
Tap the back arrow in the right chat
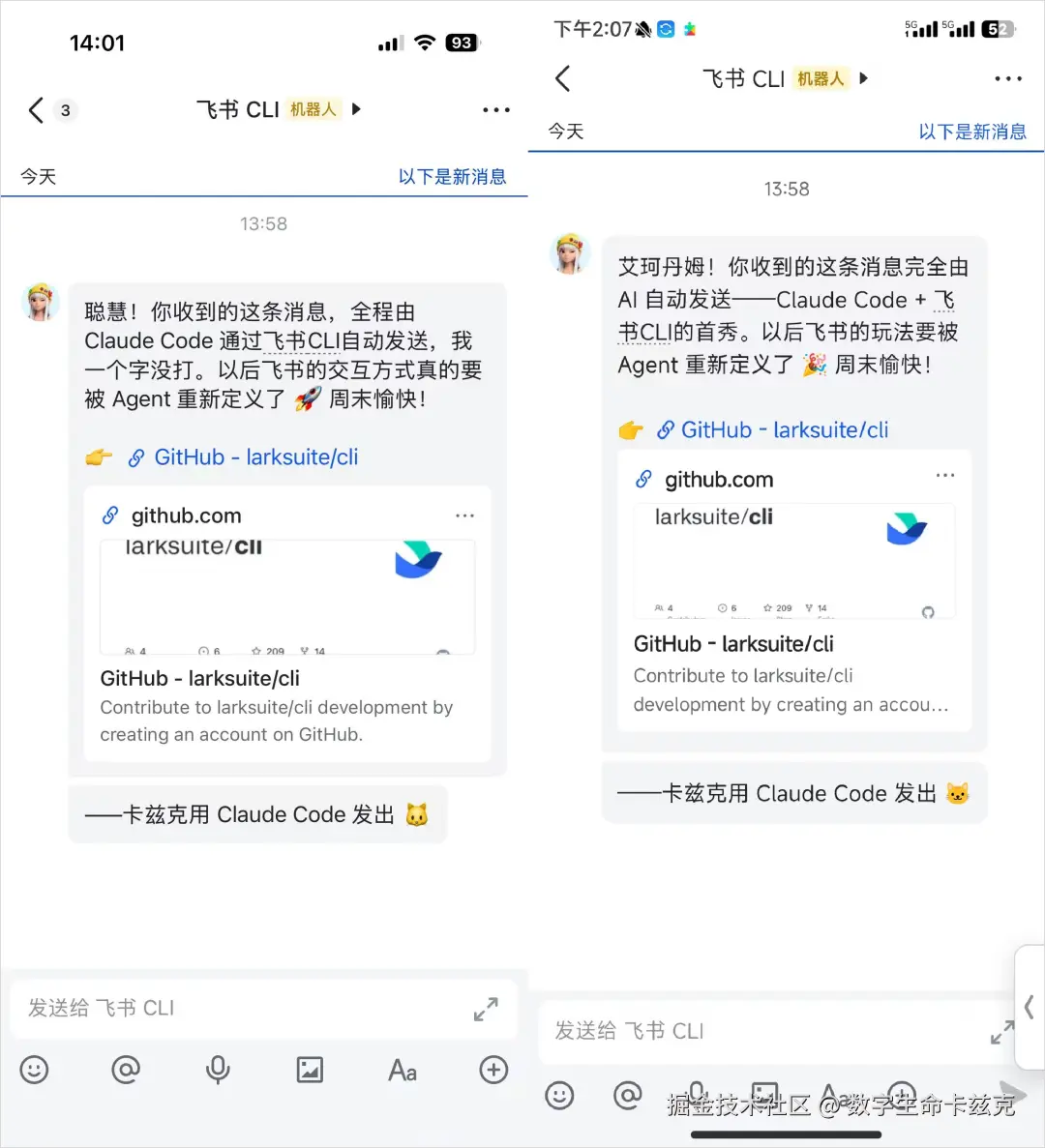click(x=563, y=78)
